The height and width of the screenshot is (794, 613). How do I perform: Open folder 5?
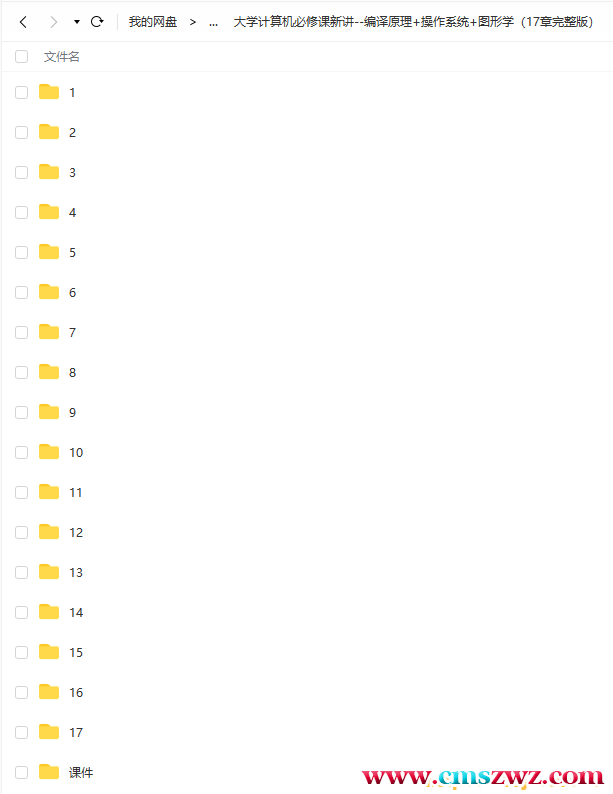(72, 252)
